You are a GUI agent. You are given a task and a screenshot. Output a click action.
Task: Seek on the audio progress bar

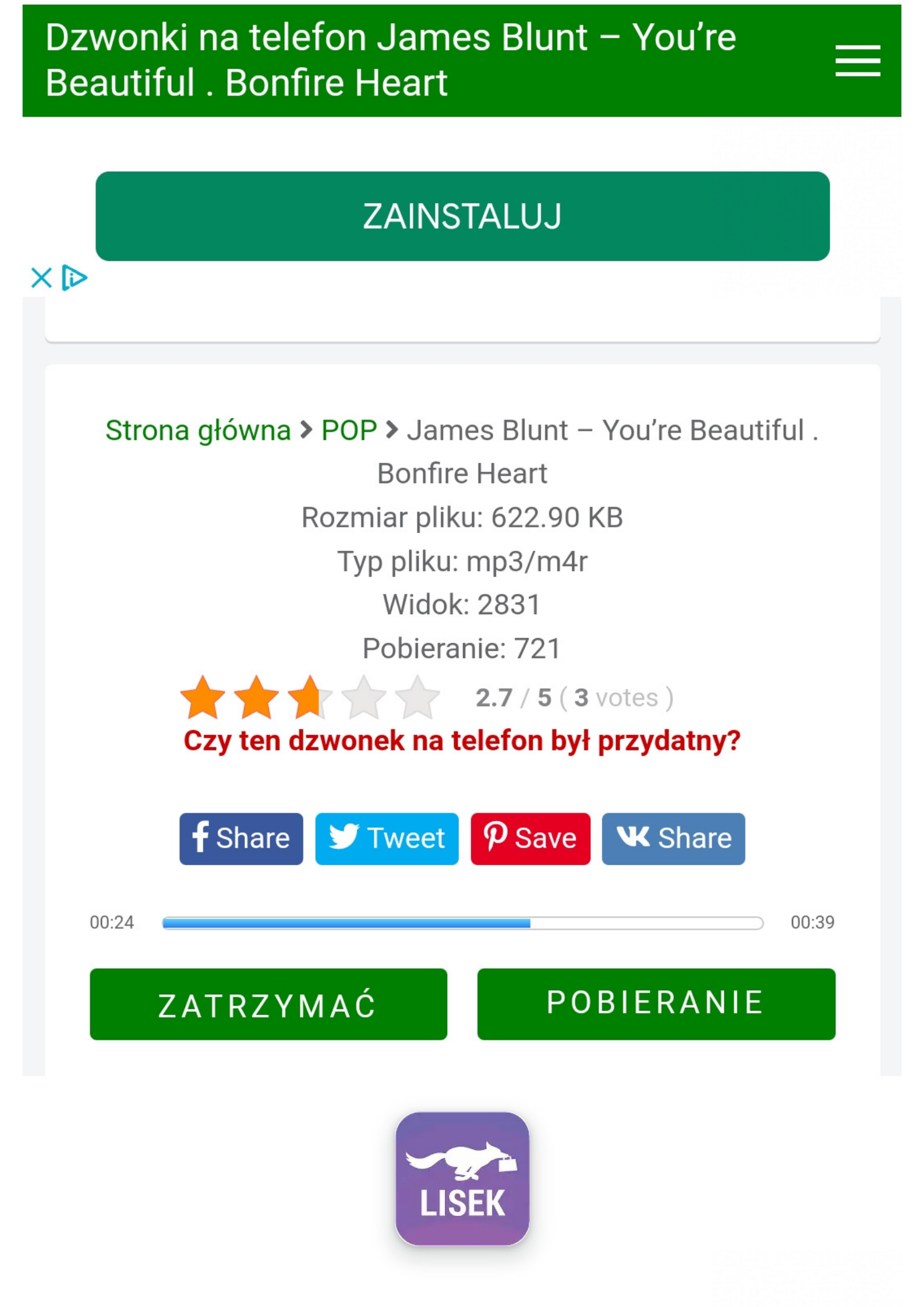point(462,923)
